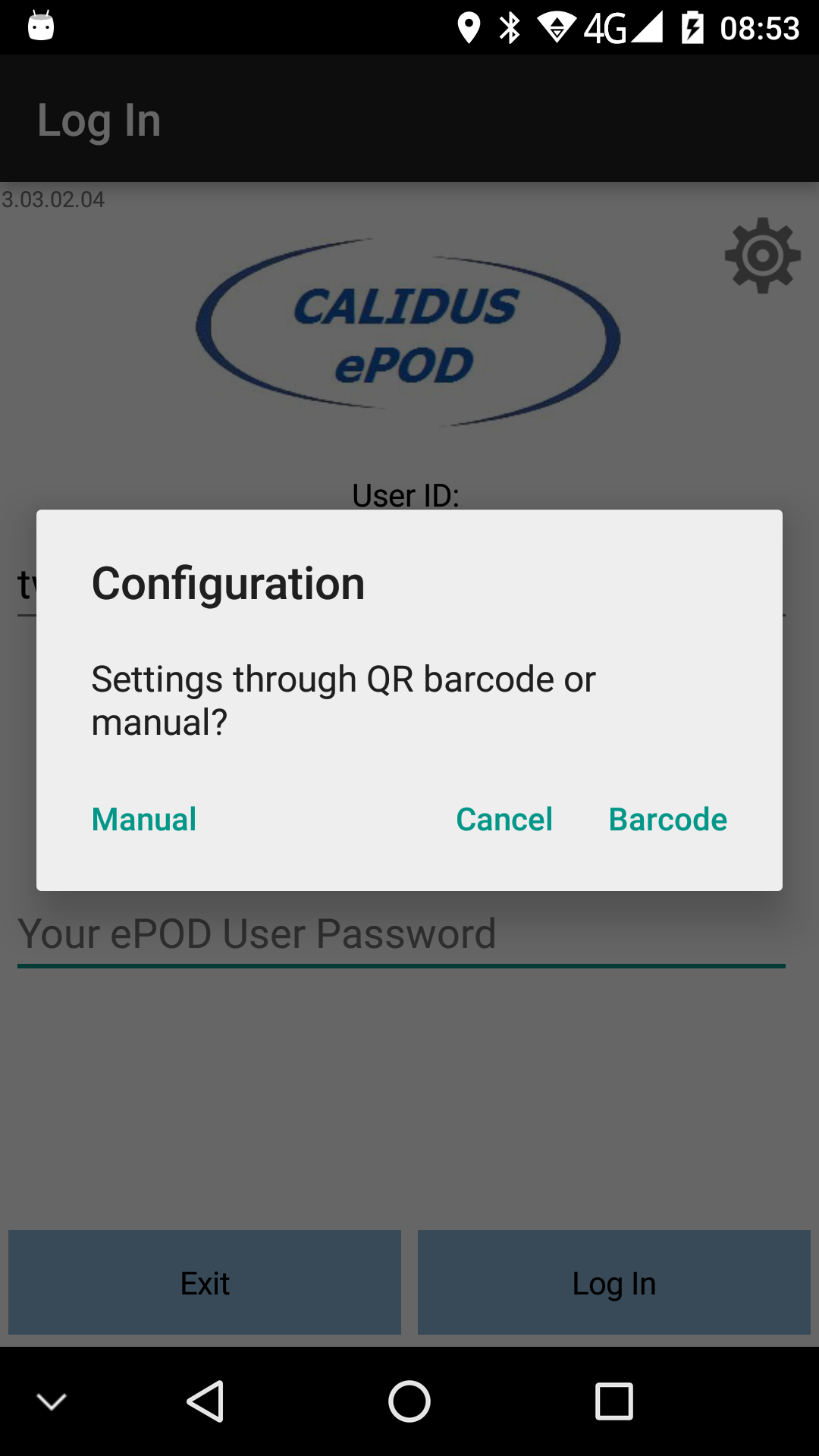Tap the system home button

[409, 1401]
